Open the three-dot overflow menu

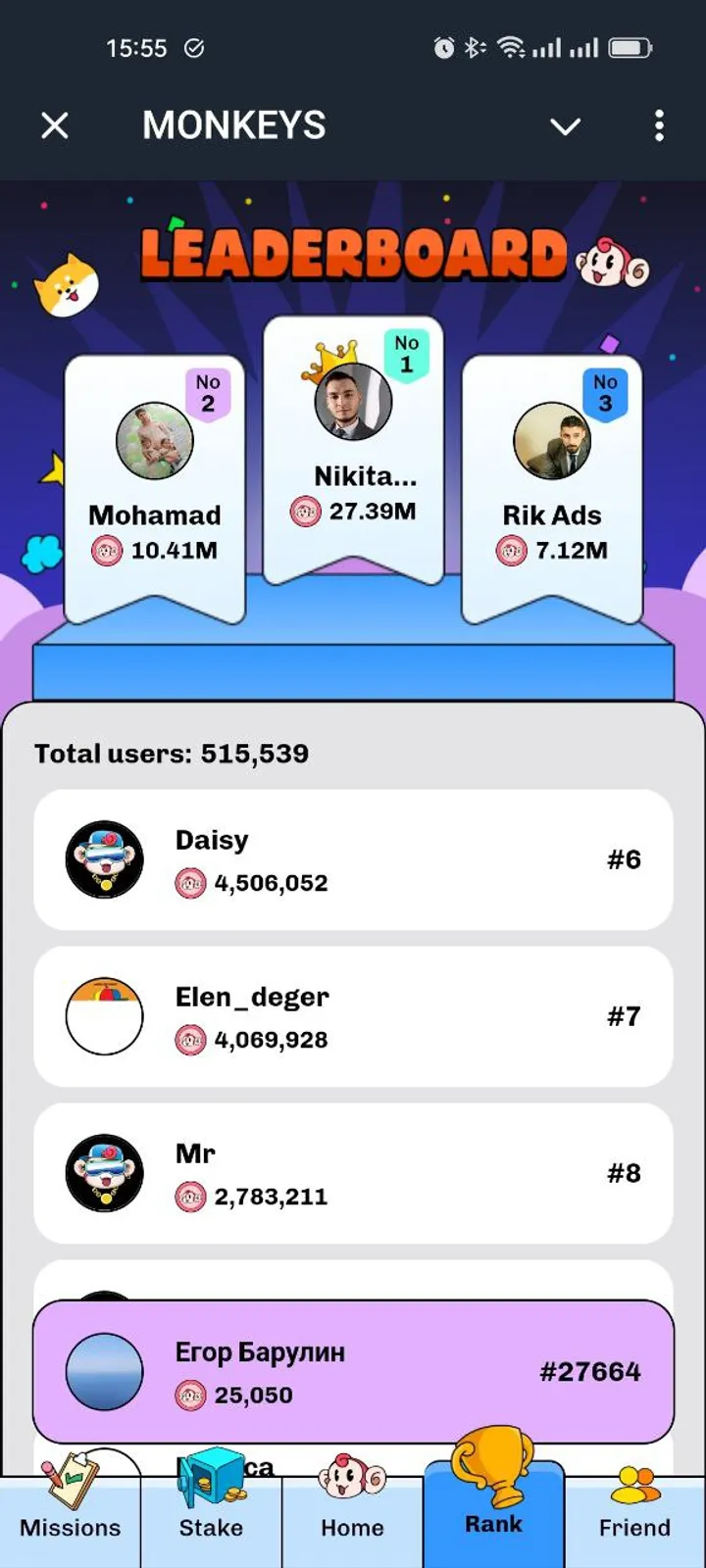coord(659,125)
